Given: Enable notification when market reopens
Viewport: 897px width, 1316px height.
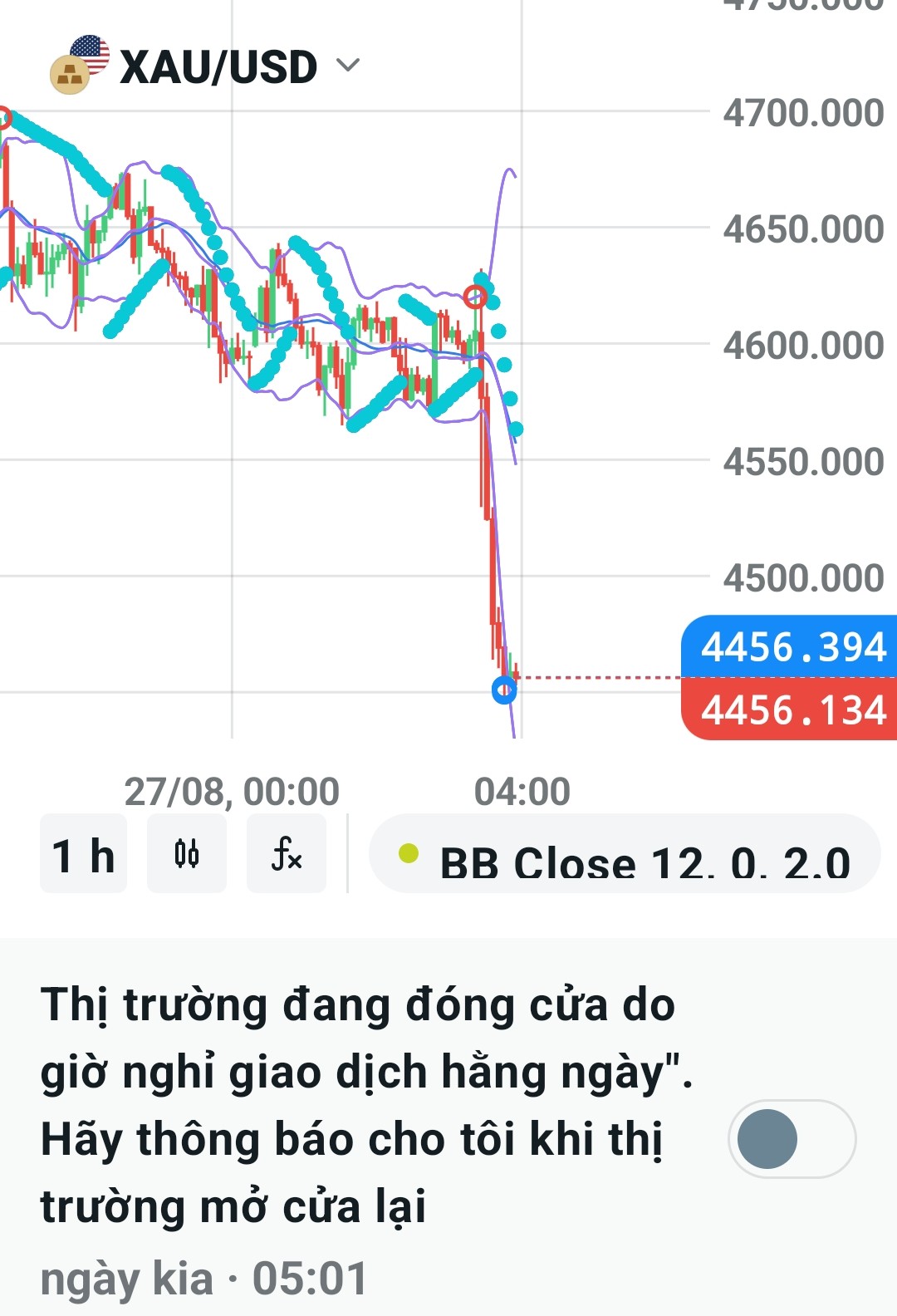Looking at the screenshot, I should coord(792,1138).
